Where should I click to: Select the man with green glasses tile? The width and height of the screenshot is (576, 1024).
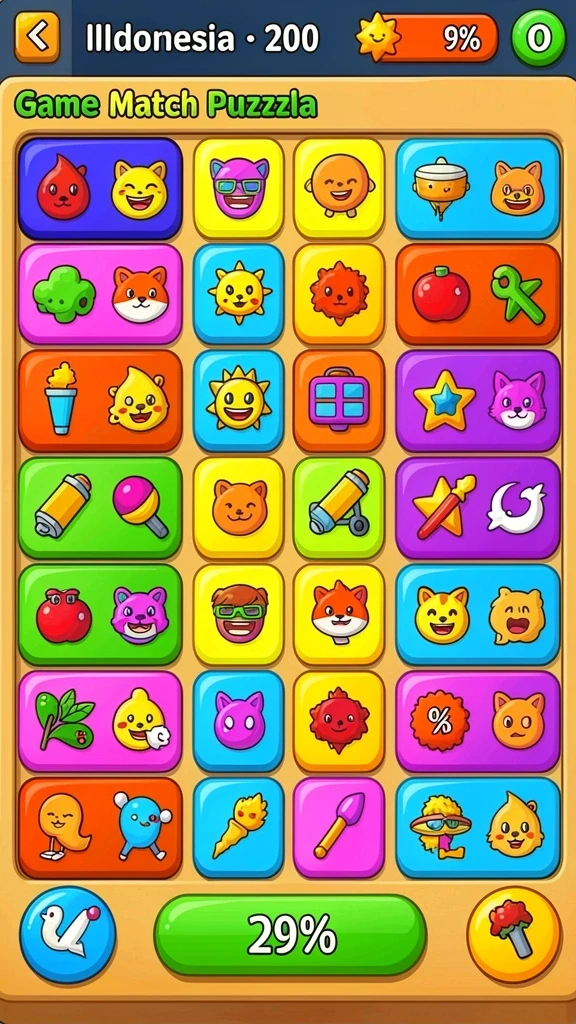(x=238, y=615)
